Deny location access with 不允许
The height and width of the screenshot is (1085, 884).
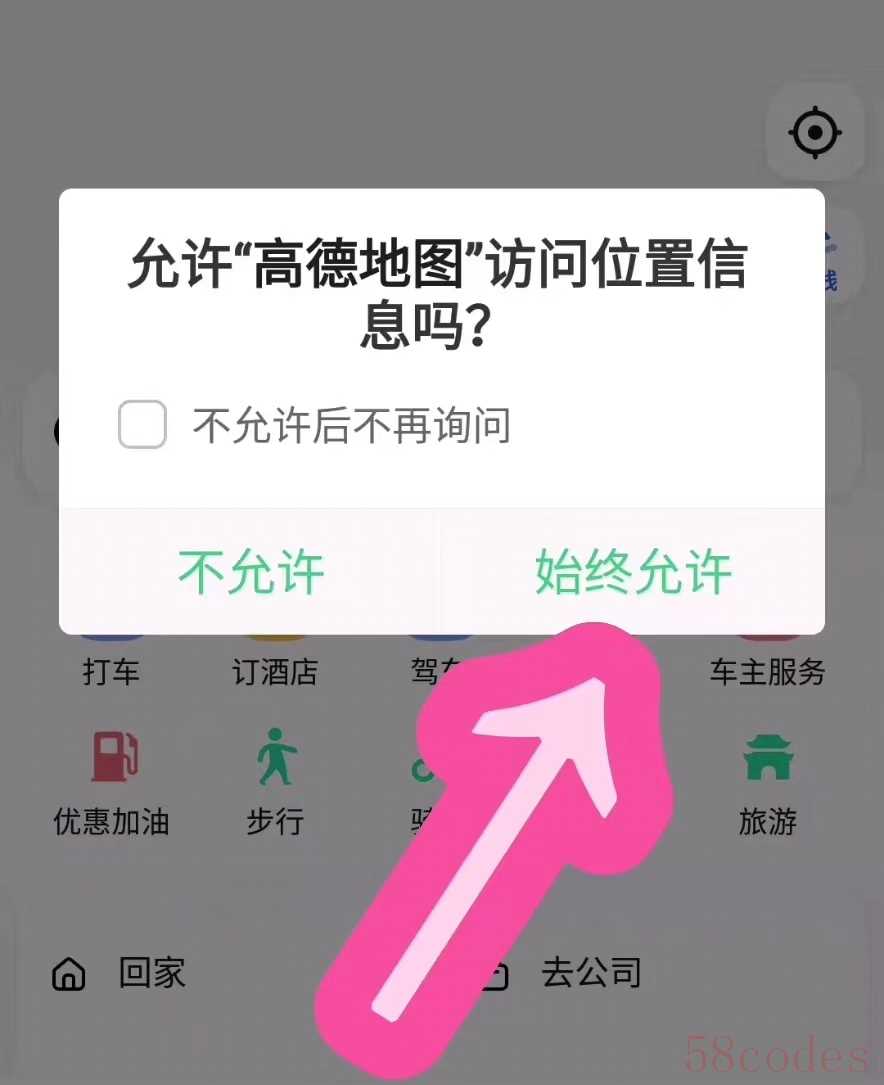(251, 572)
